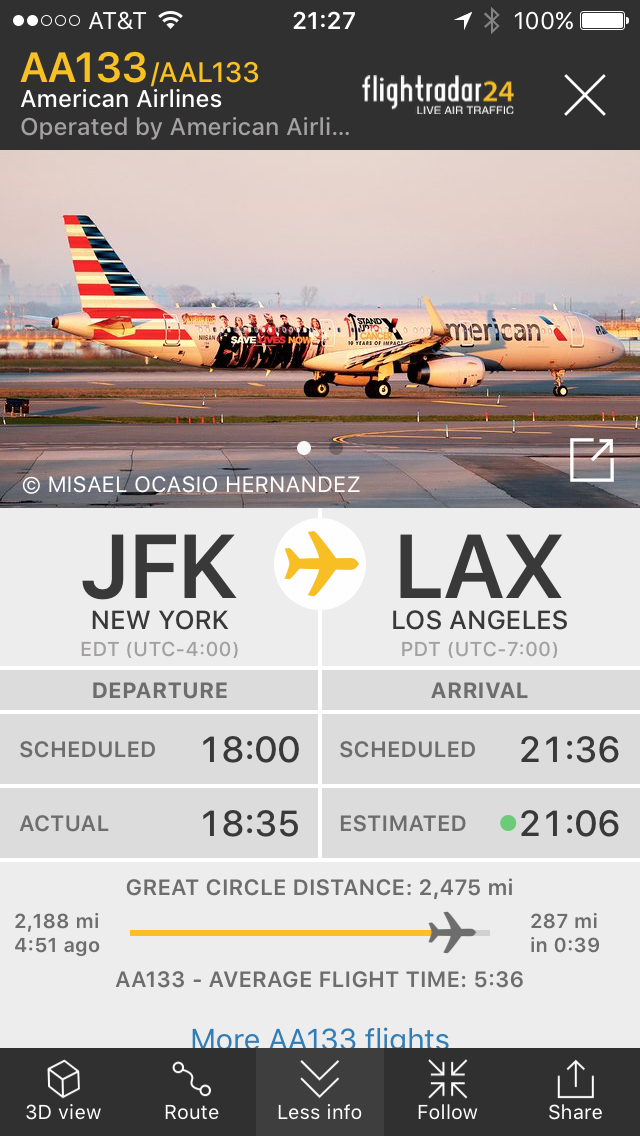Jump to the second aircraft photo dot

(336, 448)
